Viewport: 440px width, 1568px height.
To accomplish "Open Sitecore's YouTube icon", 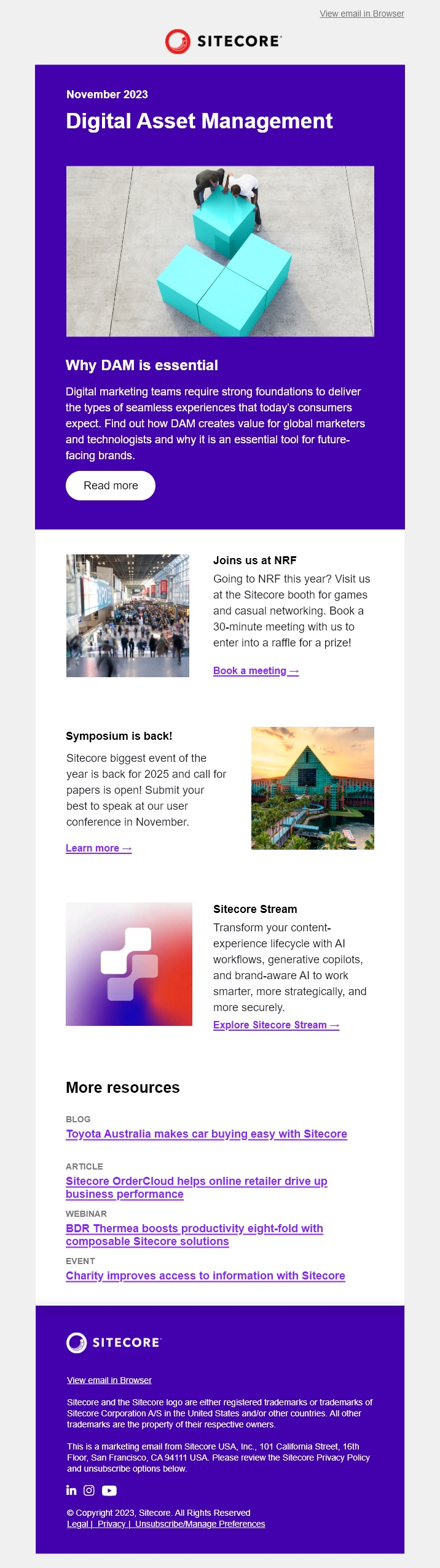I will coord(109,1491).
